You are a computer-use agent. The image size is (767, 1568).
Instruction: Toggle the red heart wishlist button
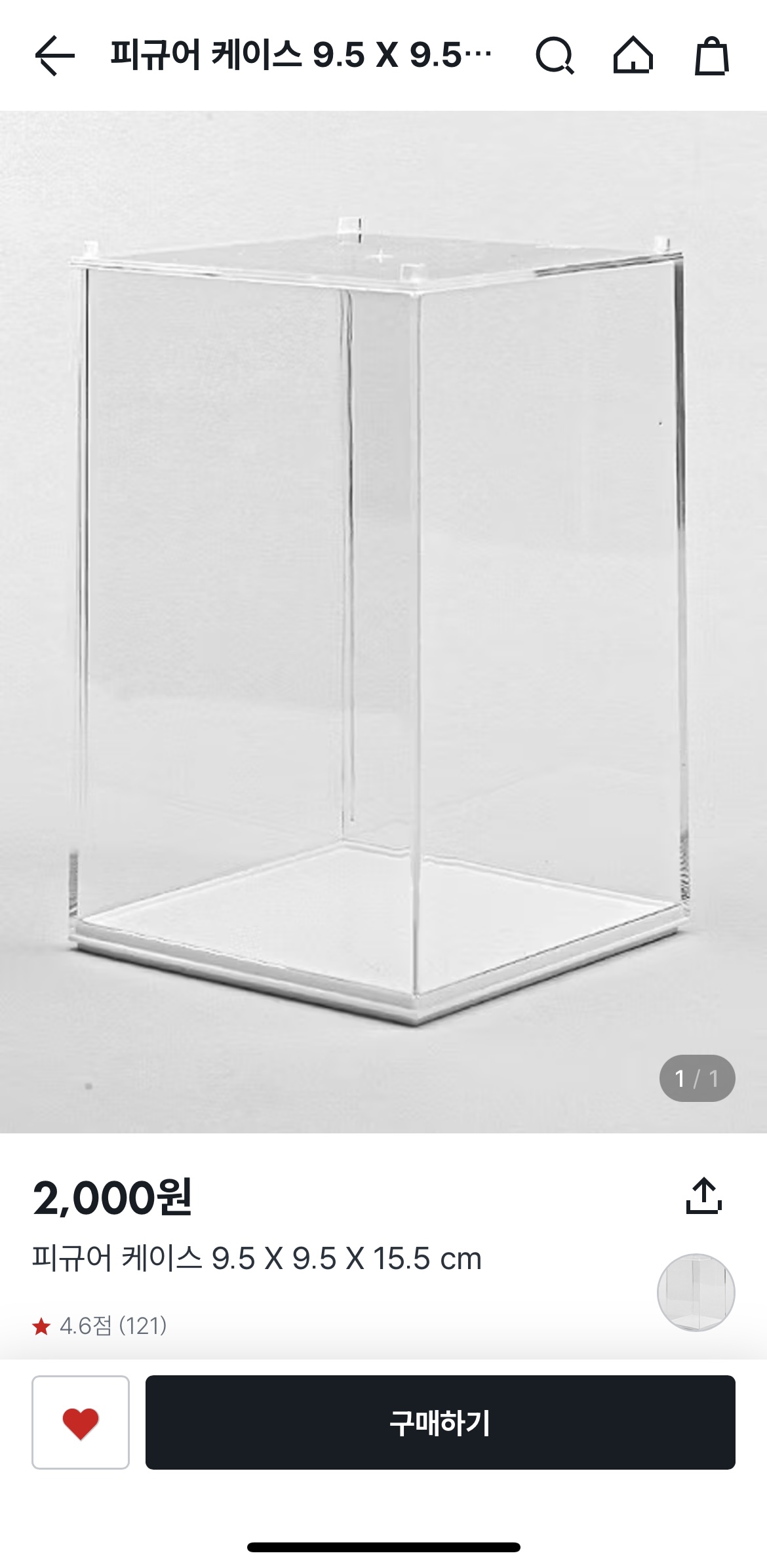click(81, 1422)
